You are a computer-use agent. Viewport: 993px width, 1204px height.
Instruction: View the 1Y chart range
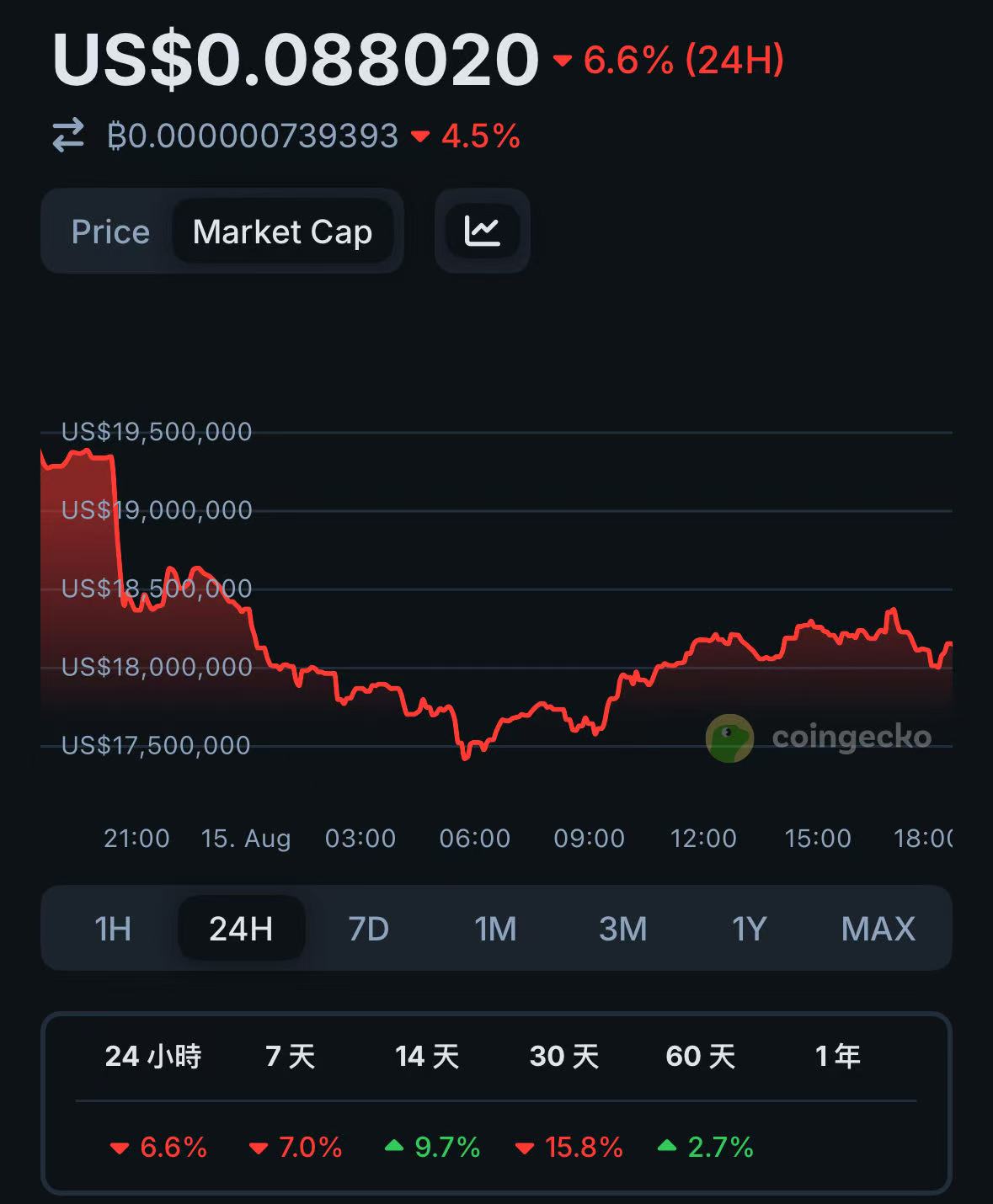749,929
